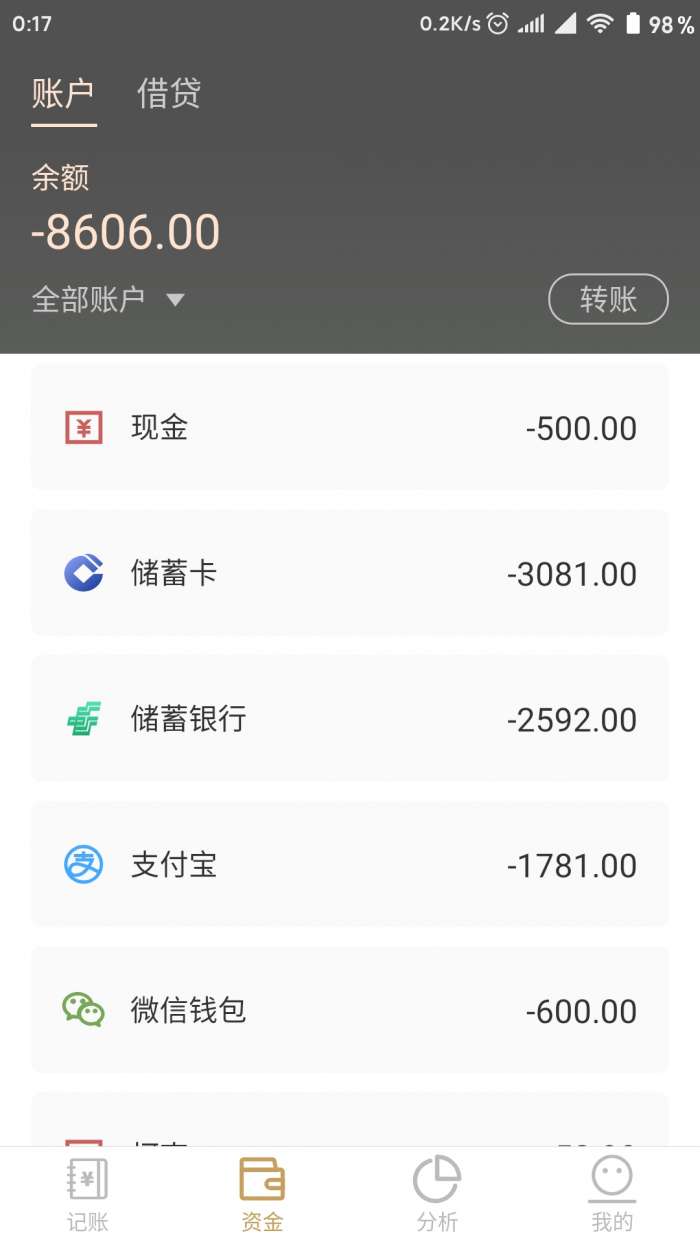This screenshot has width=700, height=1244.
Task: Go to the 记账 tab
Action: click(88, 1195)
